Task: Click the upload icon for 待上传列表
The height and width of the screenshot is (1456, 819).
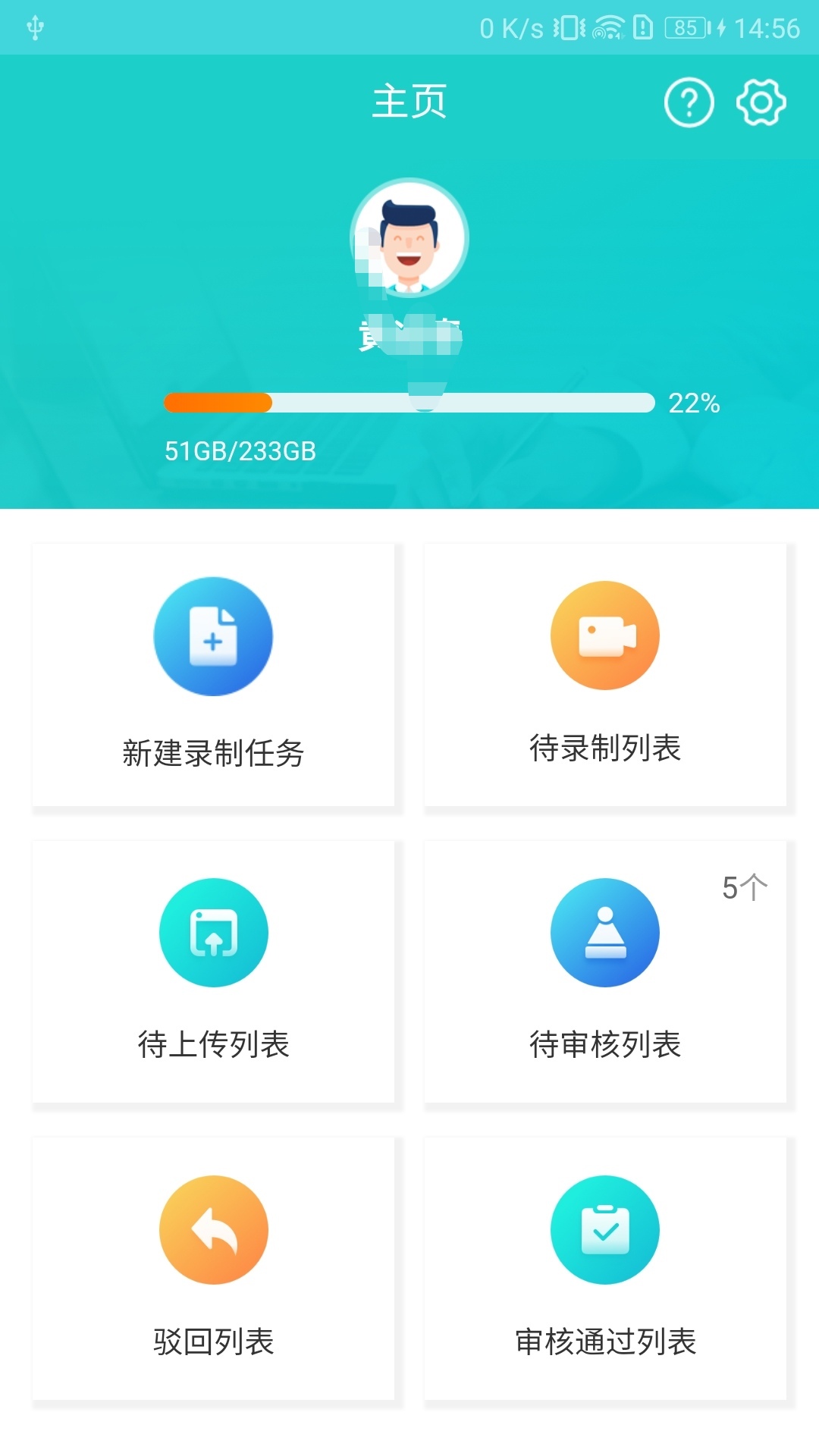Action: [x=213, y=933]
